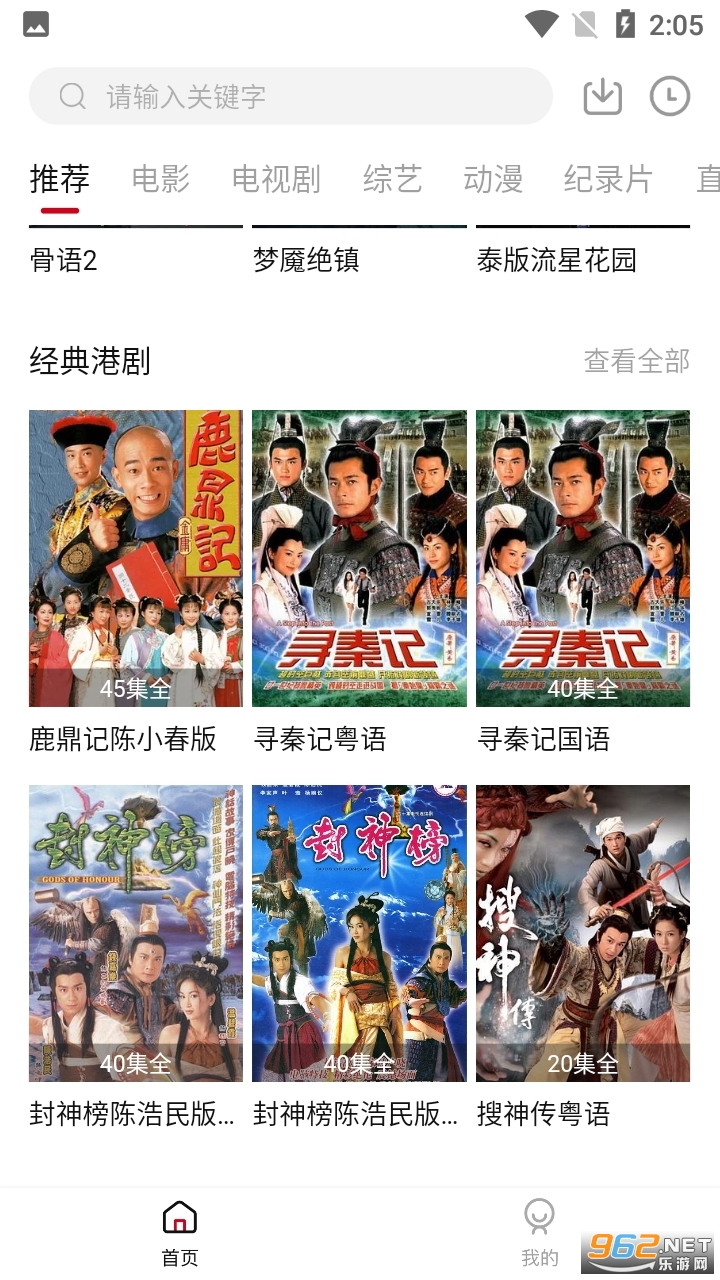Switch to 我的 in bottom navigation
Viewport: 720px width, 1280px height.
539,1233
